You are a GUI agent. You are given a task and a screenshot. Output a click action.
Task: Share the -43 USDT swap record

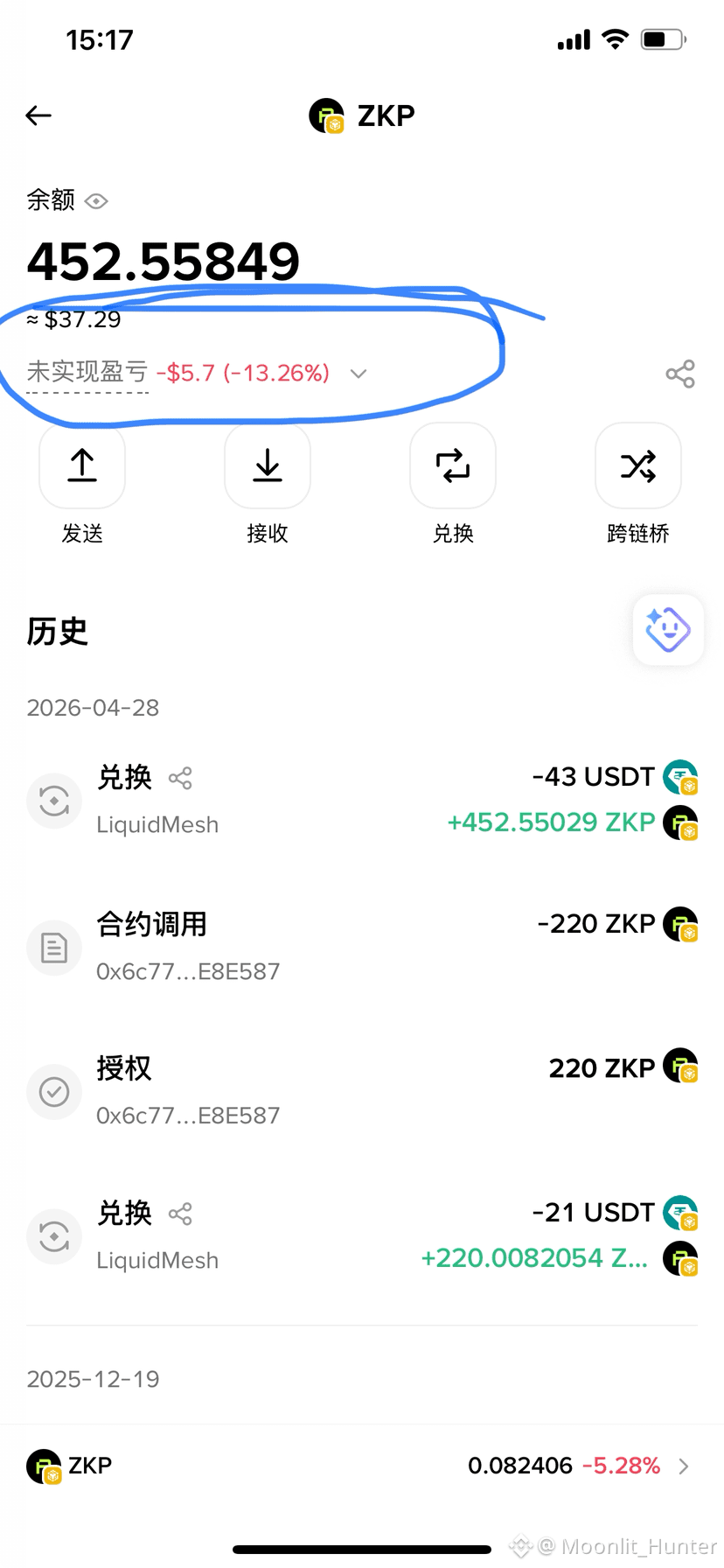(180, 778)
